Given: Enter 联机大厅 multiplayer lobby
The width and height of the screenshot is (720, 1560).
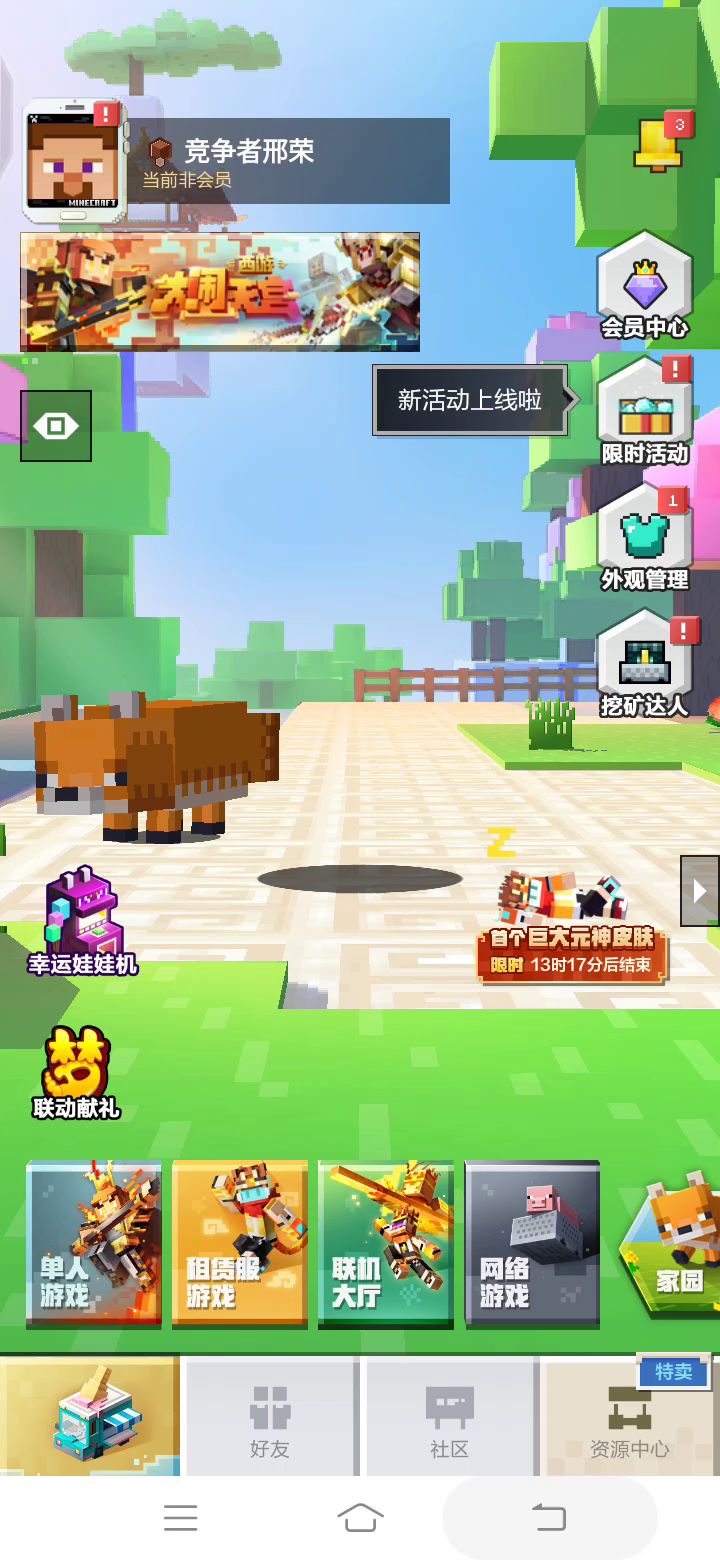Looking at the screenshot, I should (x=386, y=1244).
